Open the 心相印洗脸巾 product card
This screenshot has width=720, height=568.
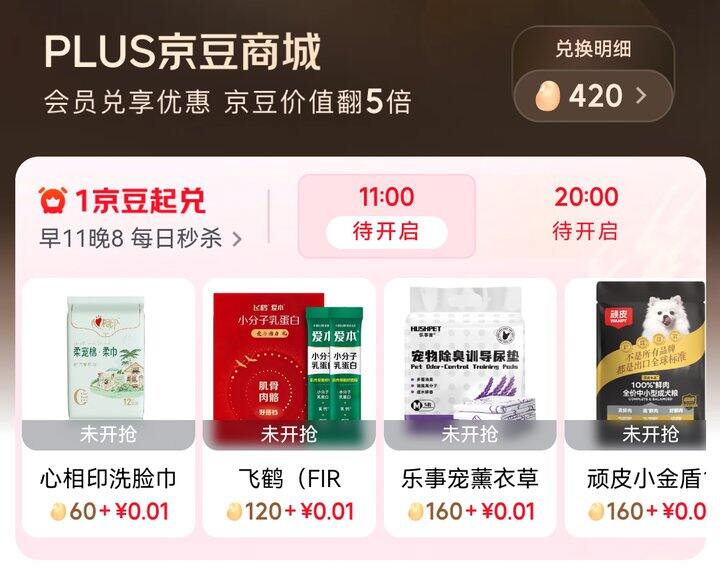pos(108,408)
